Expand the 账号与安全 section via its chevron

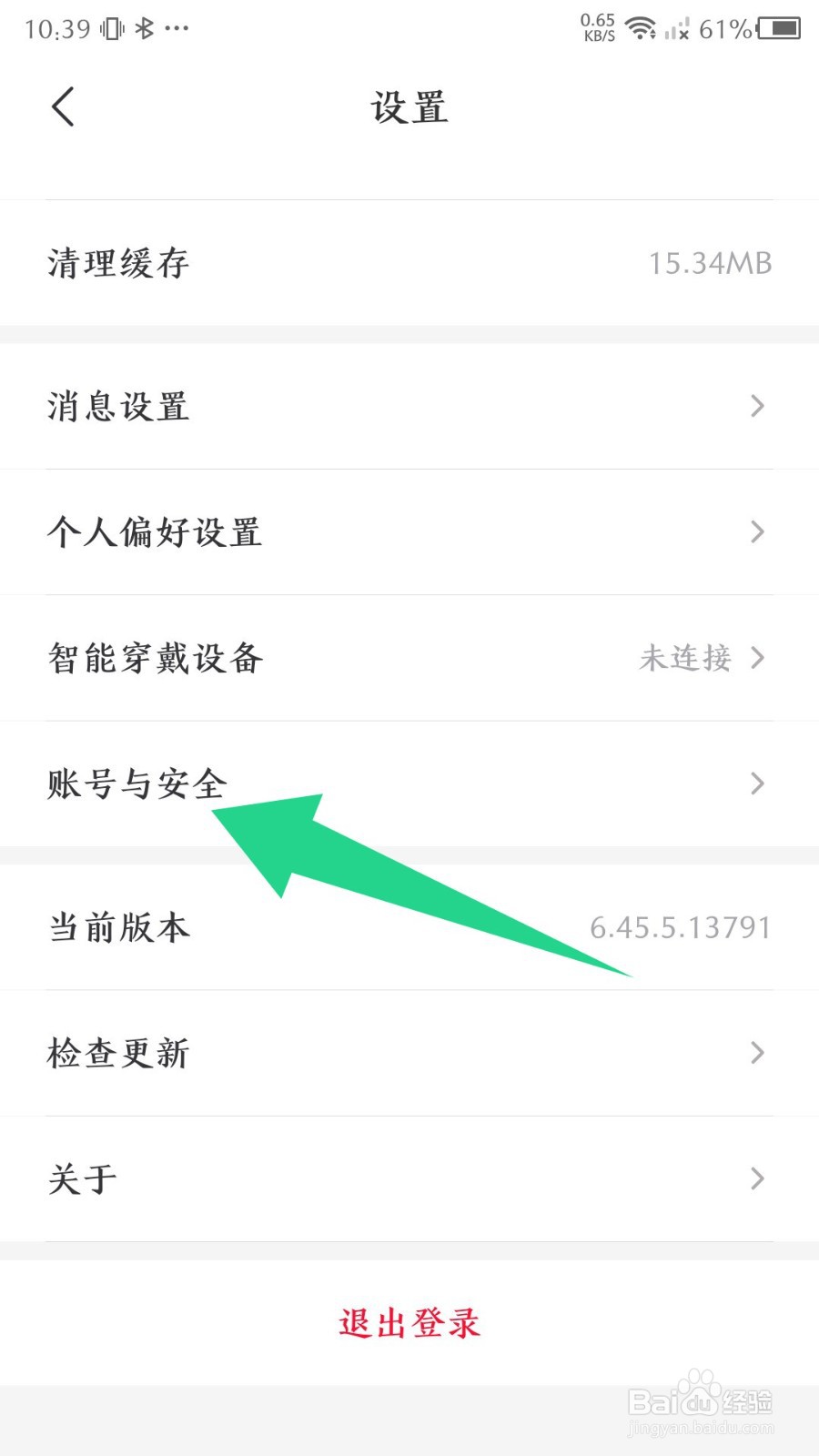pos(758,784)
